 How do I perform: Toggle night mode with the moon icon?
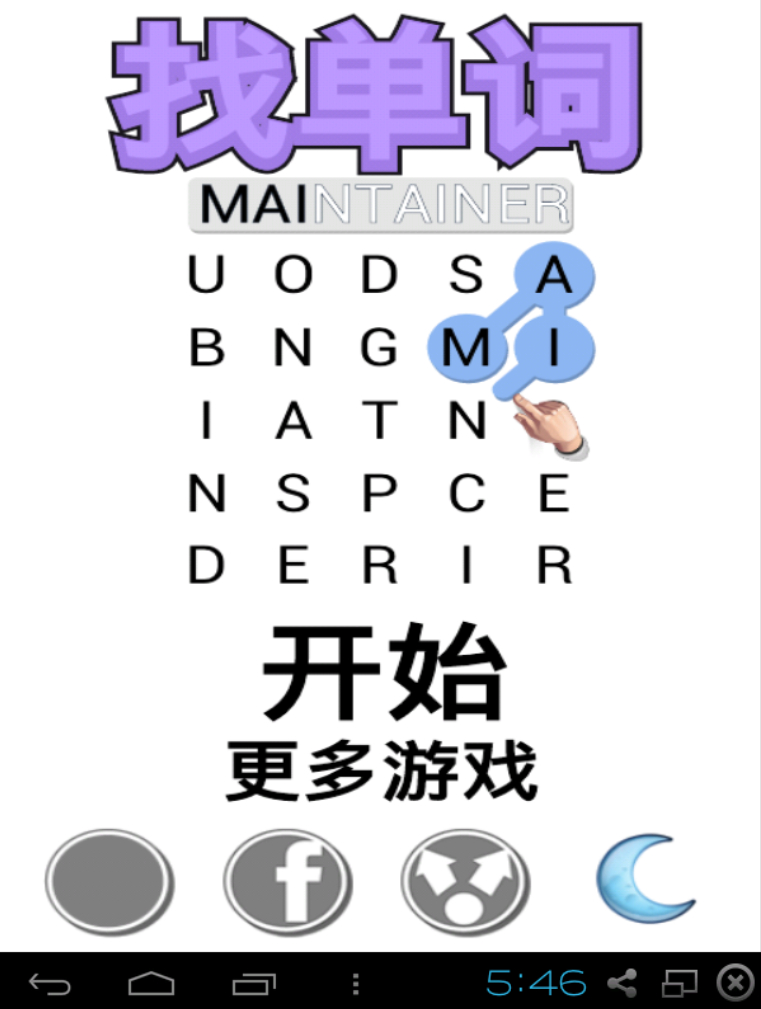pos(642,880)
